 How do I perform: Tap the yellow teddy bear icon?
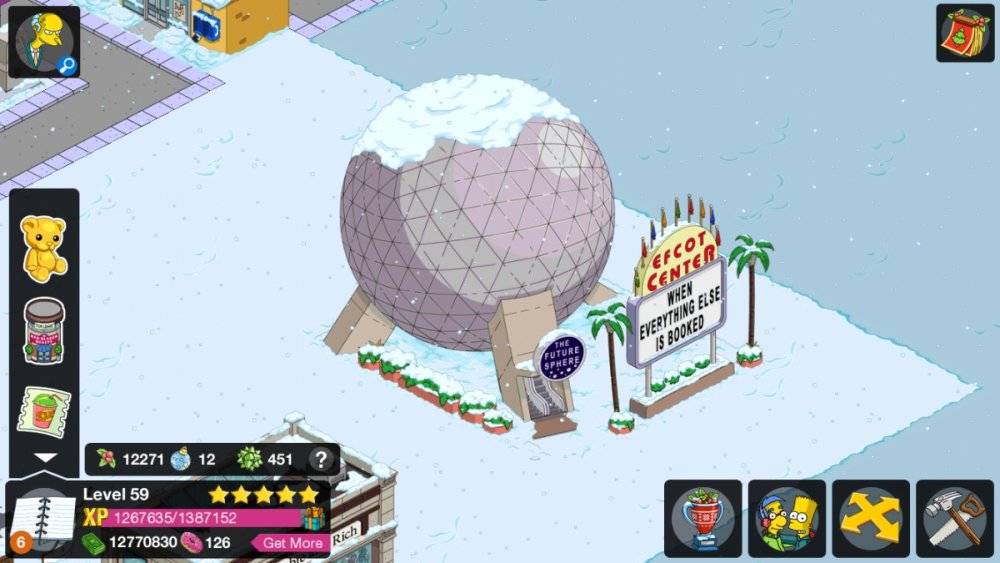tap(44, 246)
